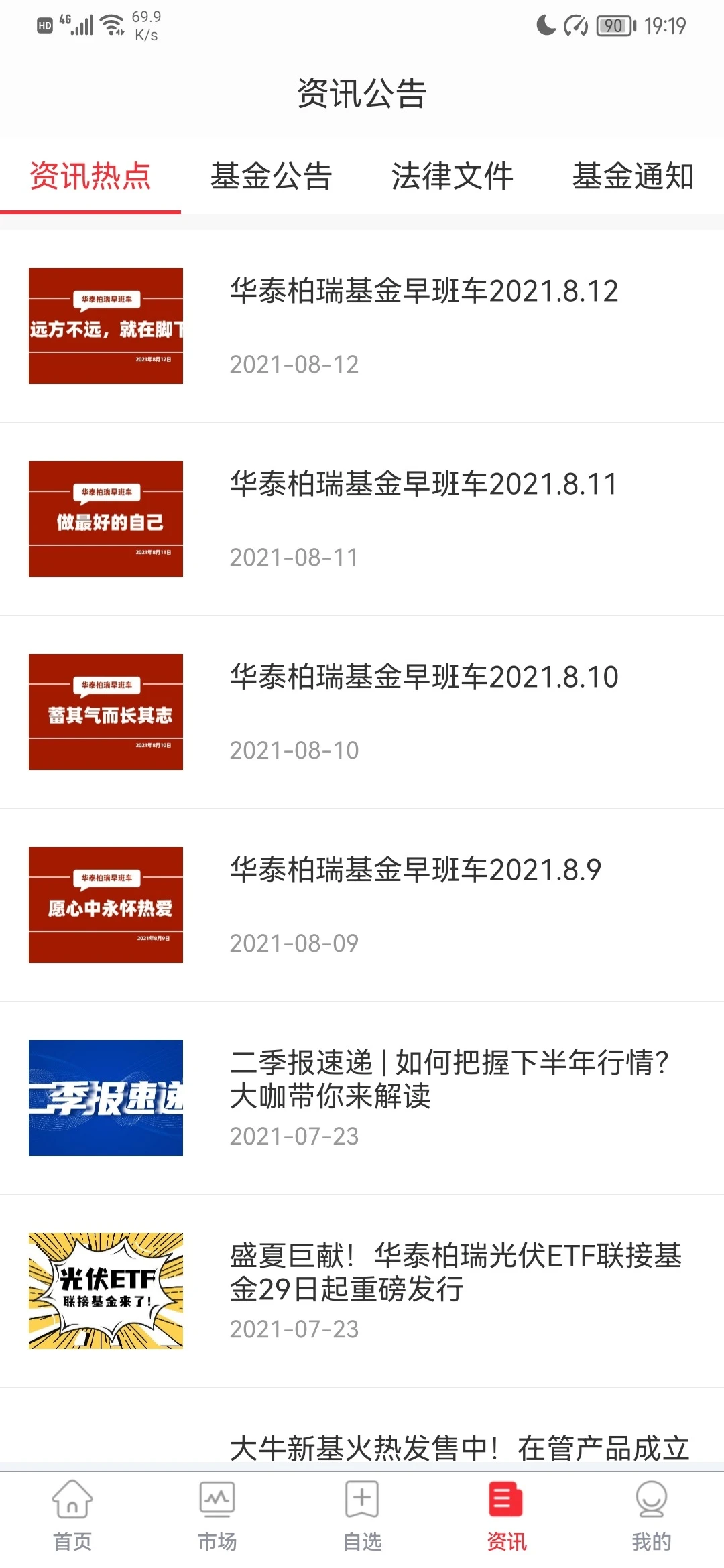Stay on the 资讯热点 tab

tap(90, 176)
